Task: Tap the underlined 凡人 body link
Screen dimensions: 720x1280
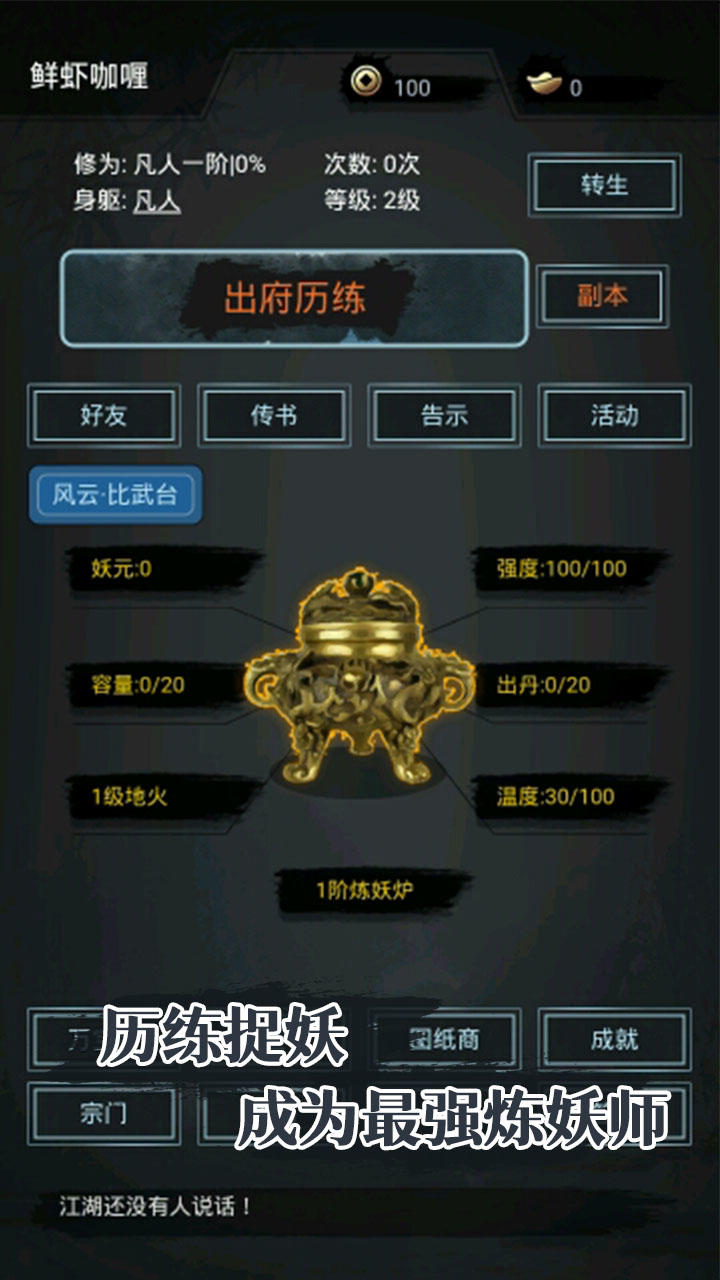Action: tap(157, 200)
